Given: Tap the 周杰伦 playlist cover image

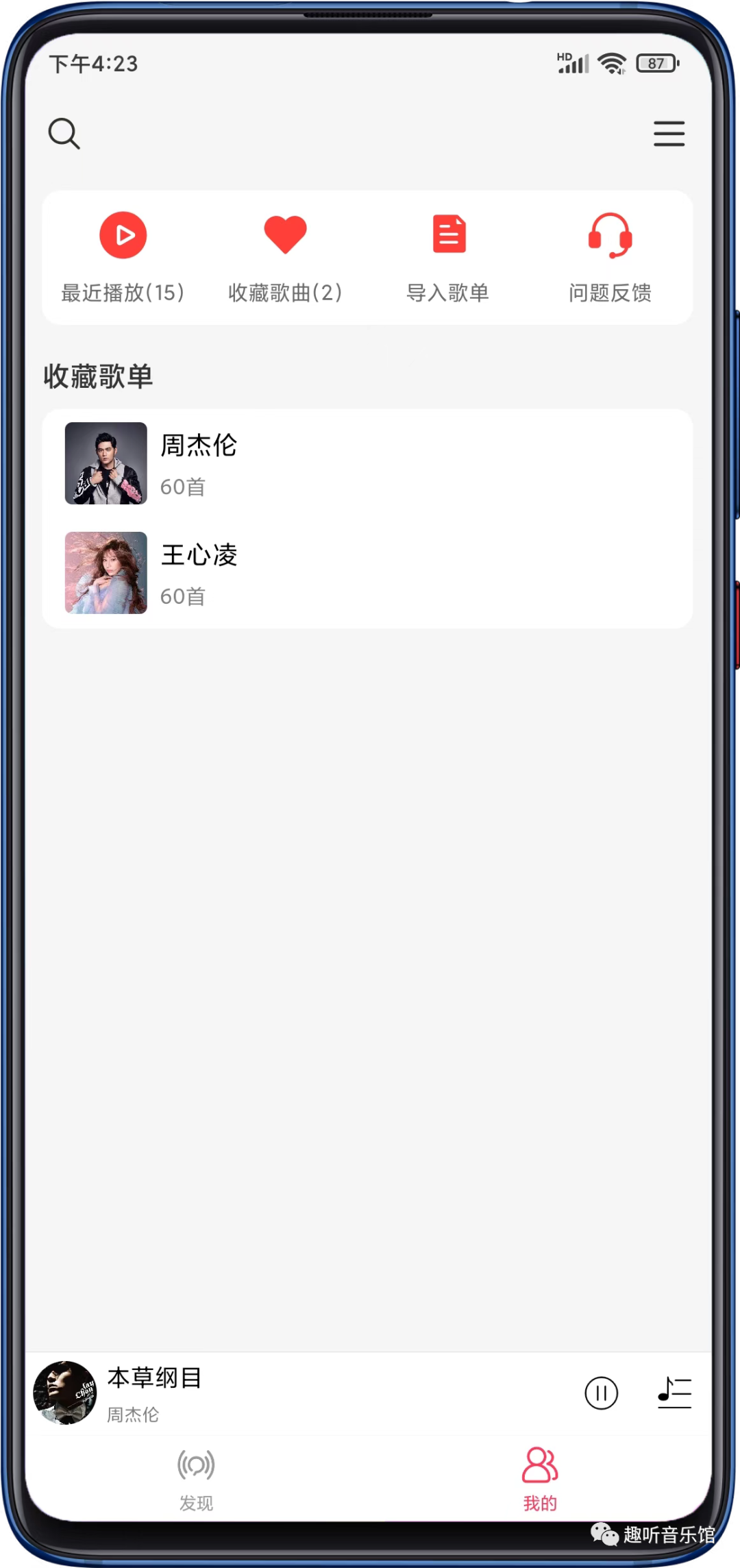Looking at the screenshot, I should (106, 464).
